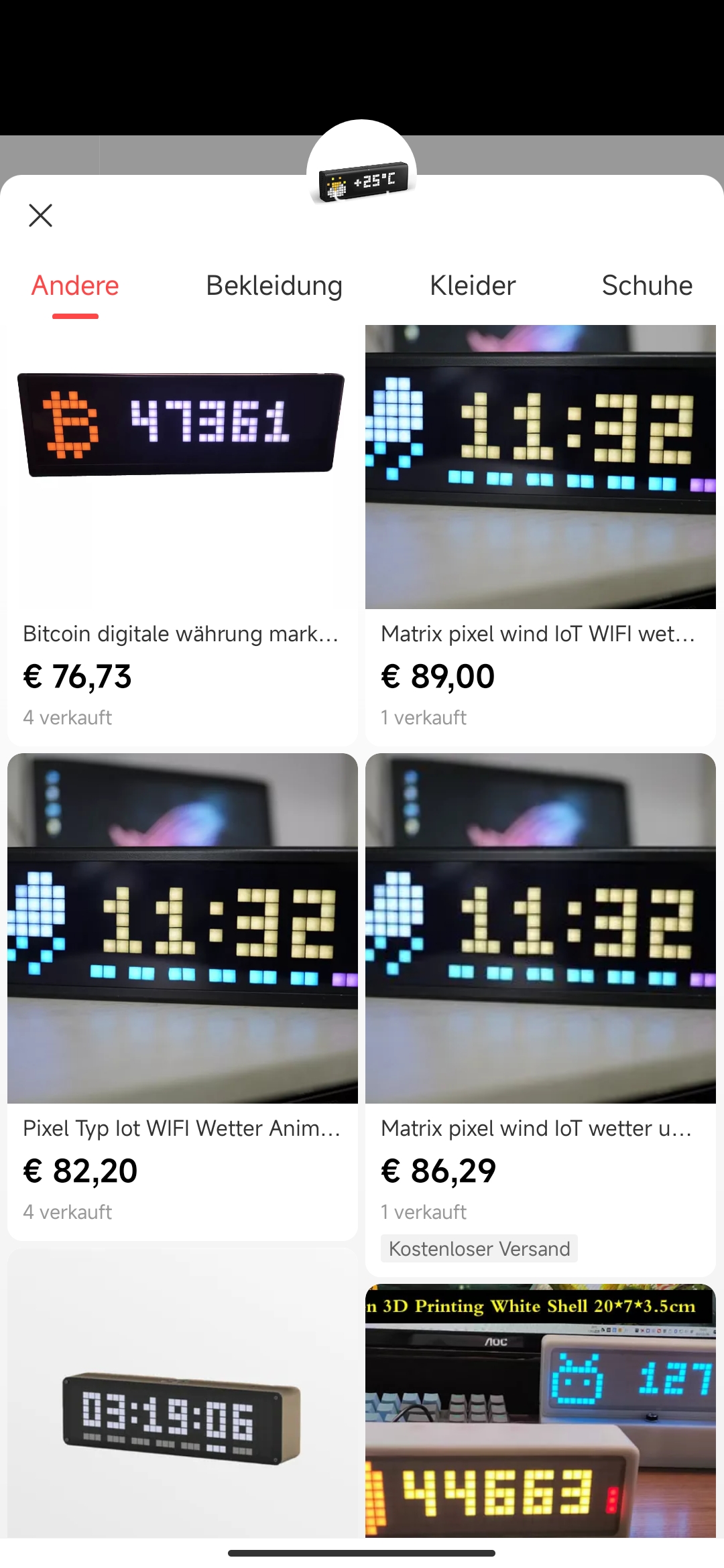View the Pixel Typ Iot WIFI Wetter product
The width and height of the screenshot is (724, 1568).
182,996
